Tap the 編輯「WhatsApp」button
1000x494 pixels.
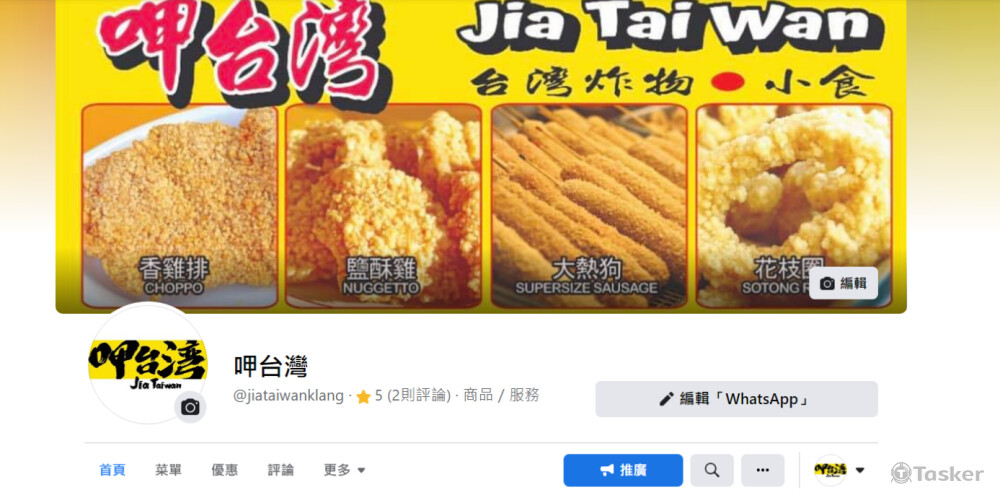point(736,399)
